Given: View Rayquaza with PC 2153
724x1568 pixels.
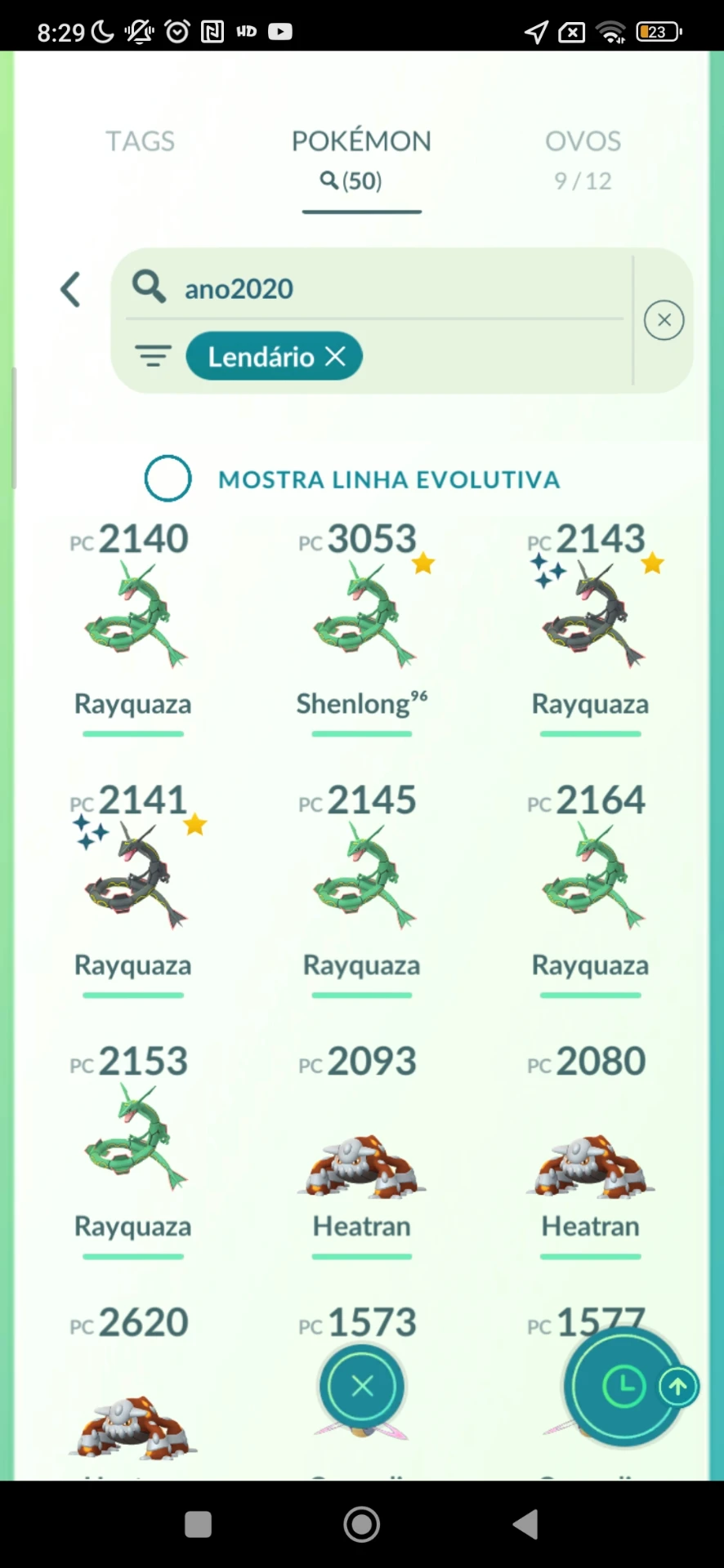Looking at the screenshot, I should pyautogui.click(x=133, y=1147).
